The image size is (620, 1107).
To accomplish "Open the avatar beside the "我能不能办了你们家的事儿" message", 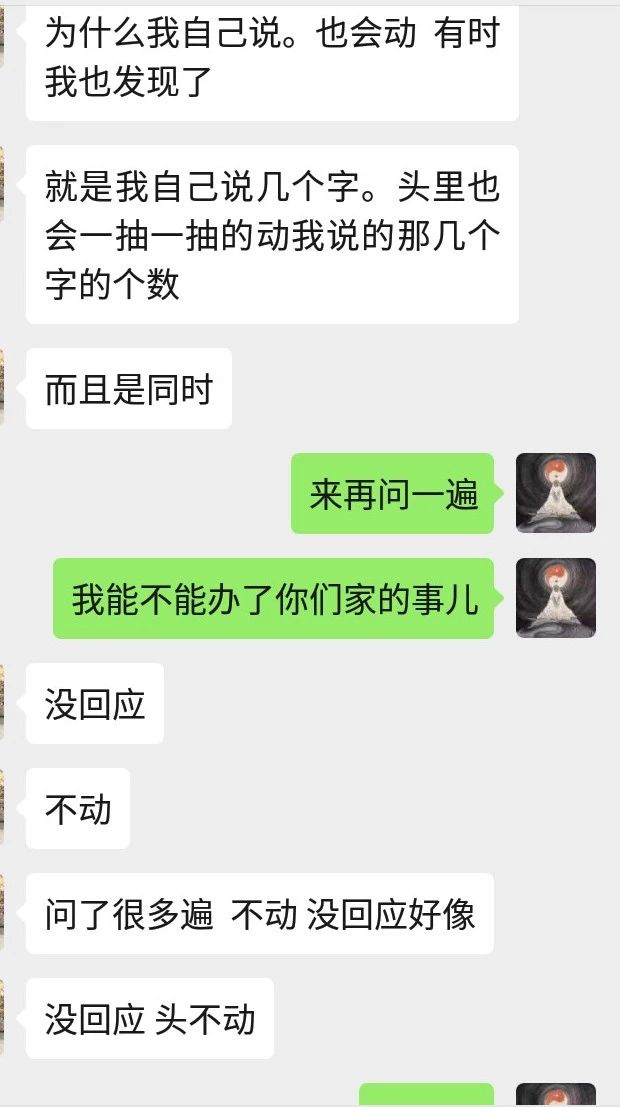I will (x=556, y=598).
